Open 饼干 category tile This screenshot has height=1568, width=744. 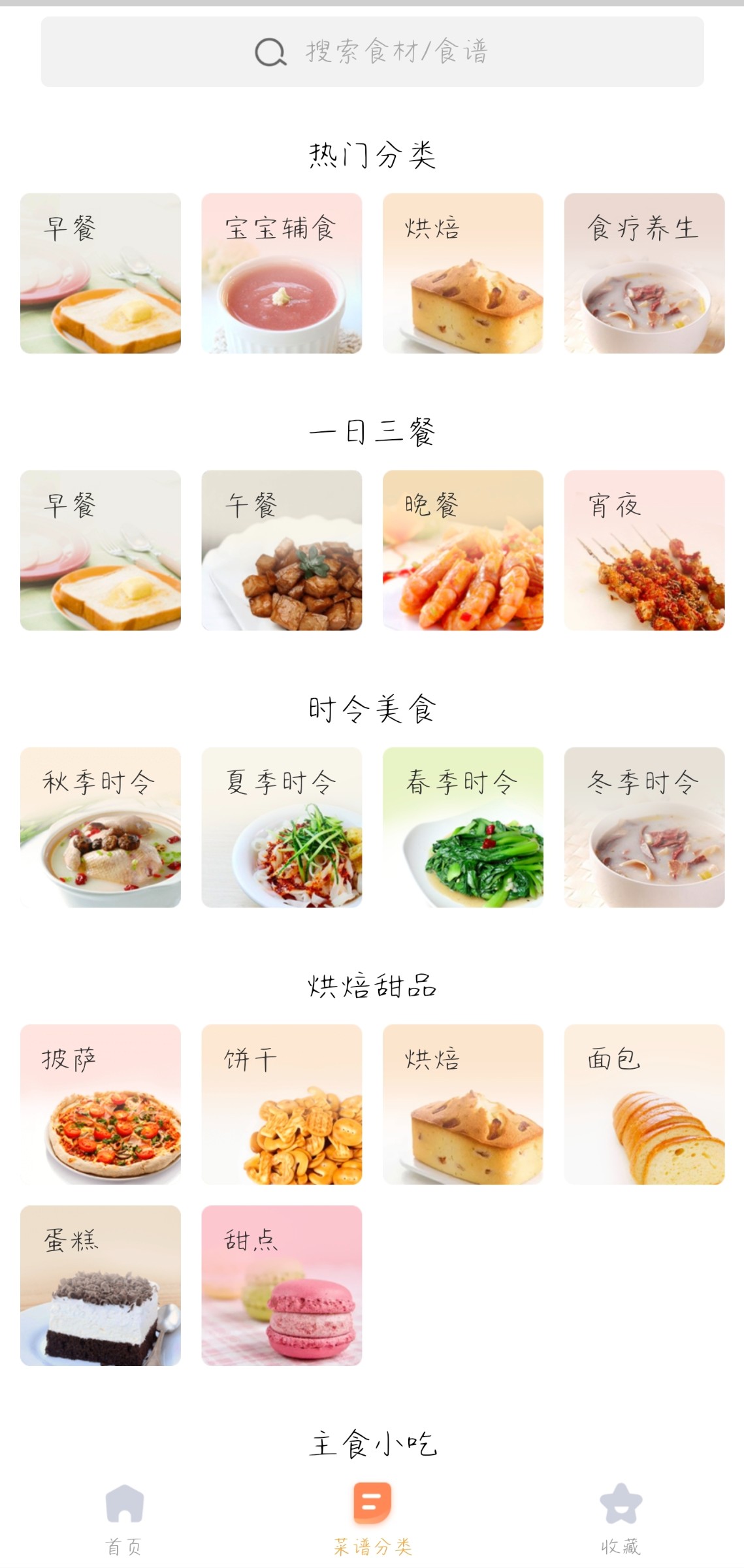pos(282,1104)
